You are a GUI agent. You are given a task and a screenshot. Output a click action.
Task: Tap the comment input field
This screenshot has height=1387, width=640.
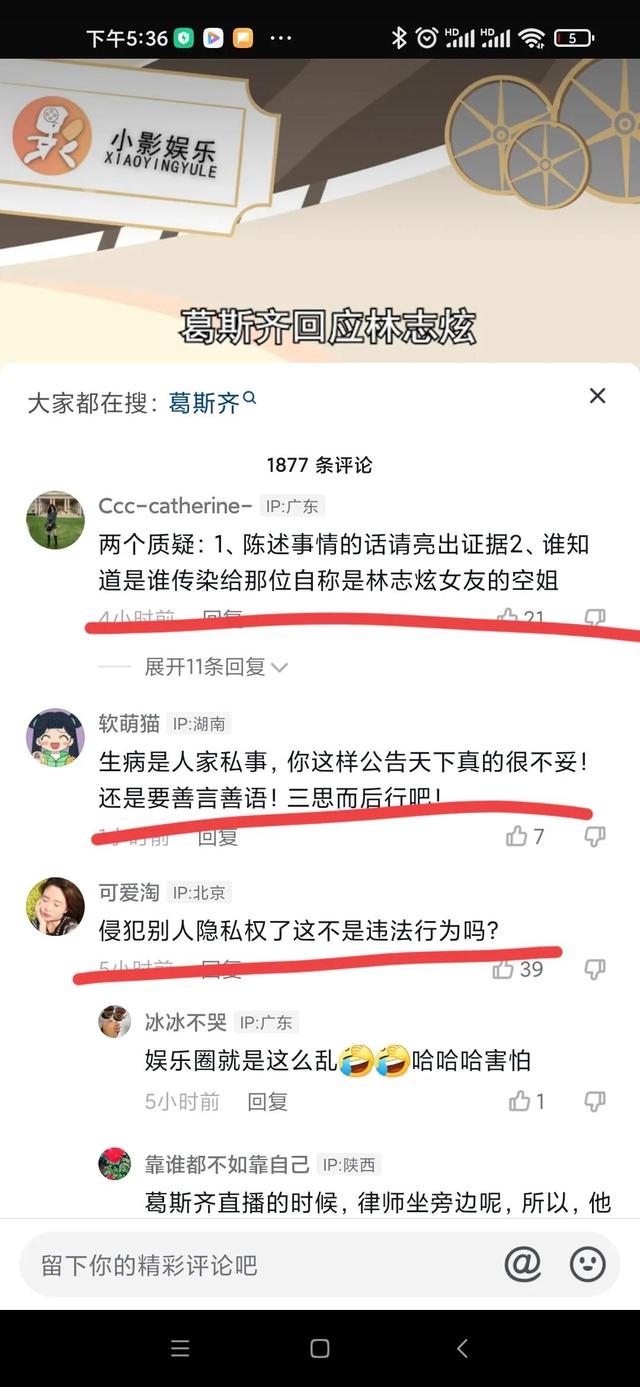click(260, 1264)
